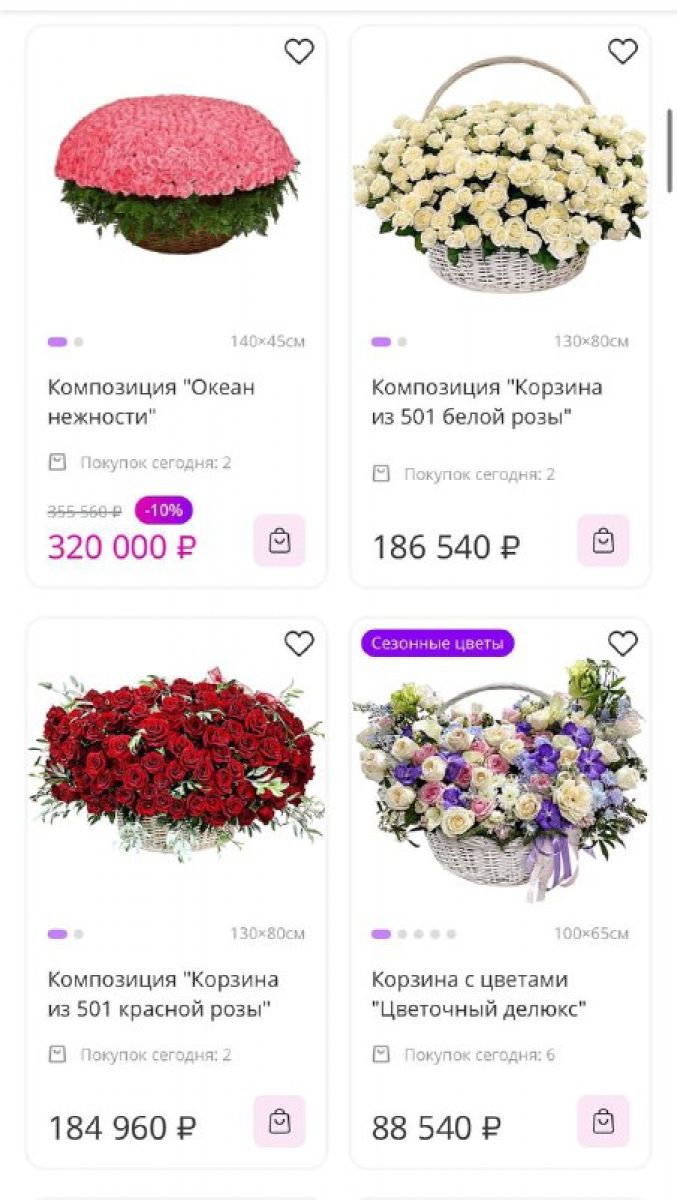
Task: Add the 501 white roses basket to cart
Action: click(x=603, y=541)
